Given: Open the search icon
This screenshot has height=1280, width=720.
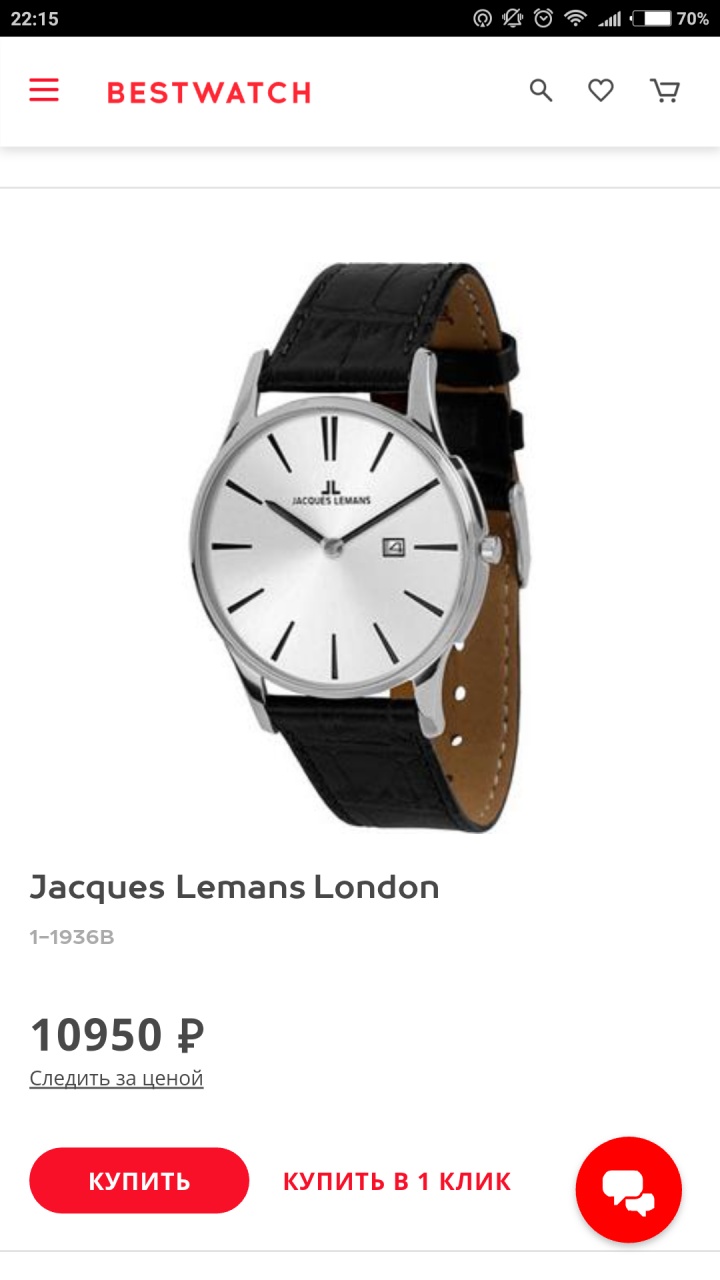Looking at the screenshot, I should 541,91.
